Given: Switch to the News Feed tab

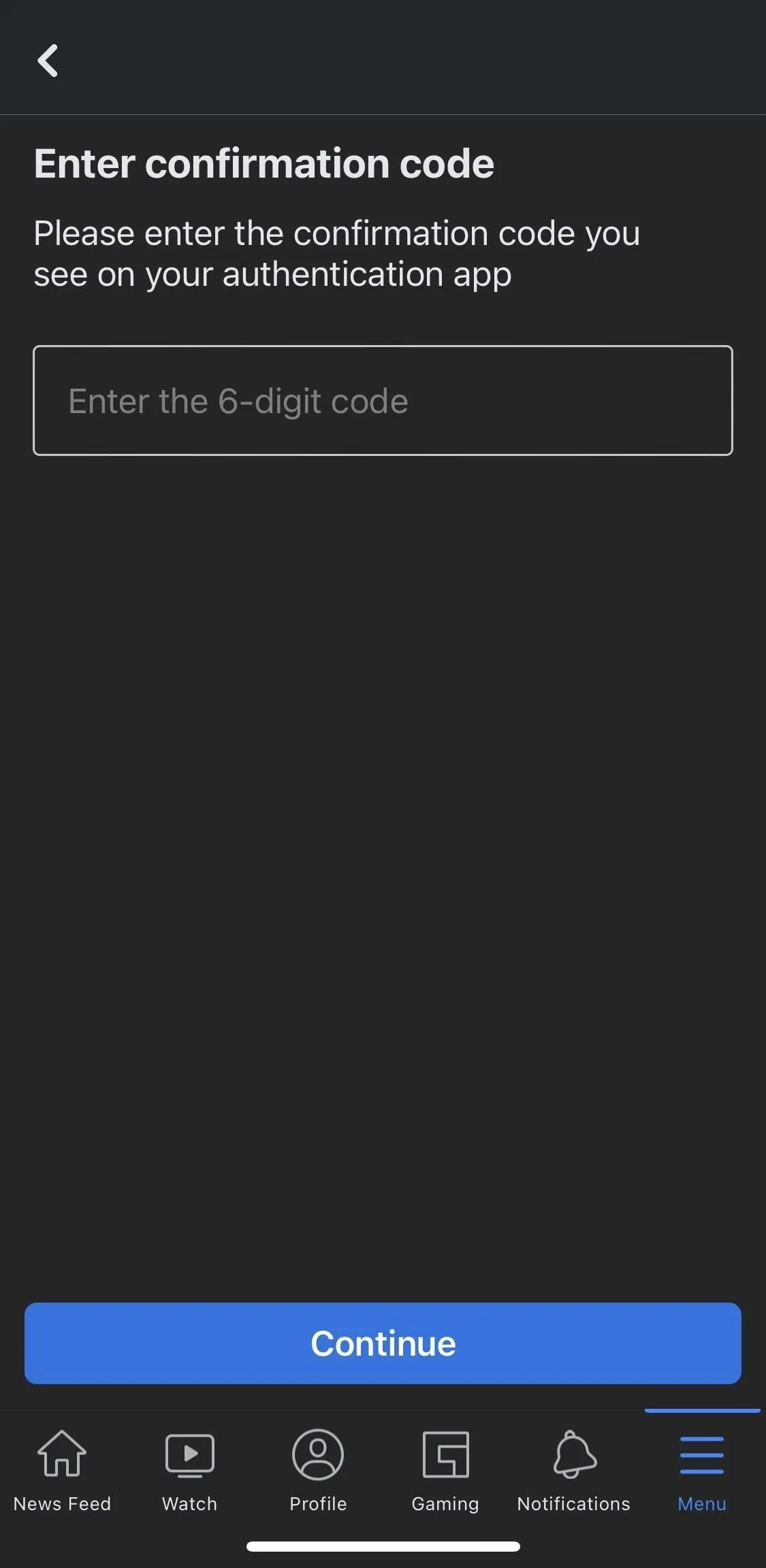Looking at the screenshot, I should click(62, 1470).
